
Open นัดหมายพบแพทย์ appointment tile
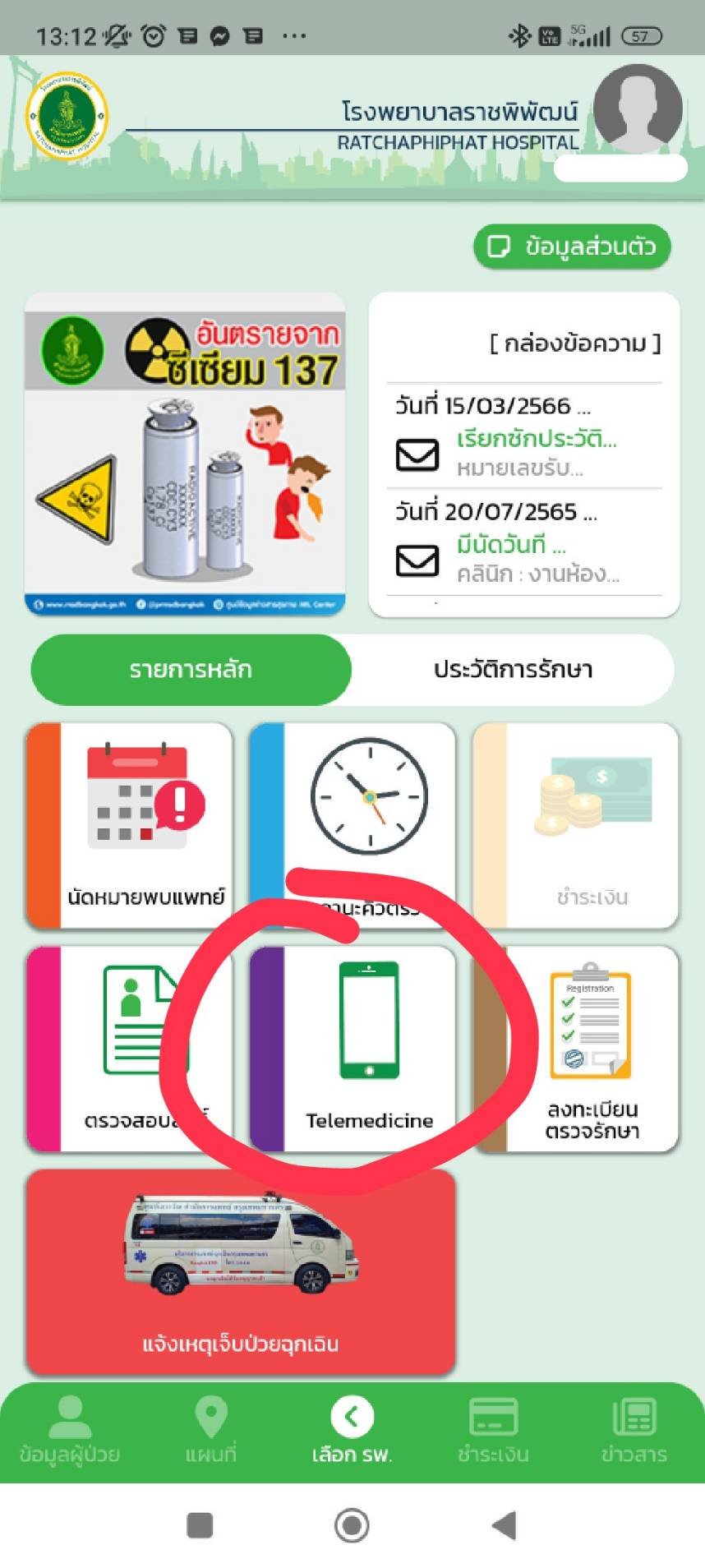(x=130, y=826)
